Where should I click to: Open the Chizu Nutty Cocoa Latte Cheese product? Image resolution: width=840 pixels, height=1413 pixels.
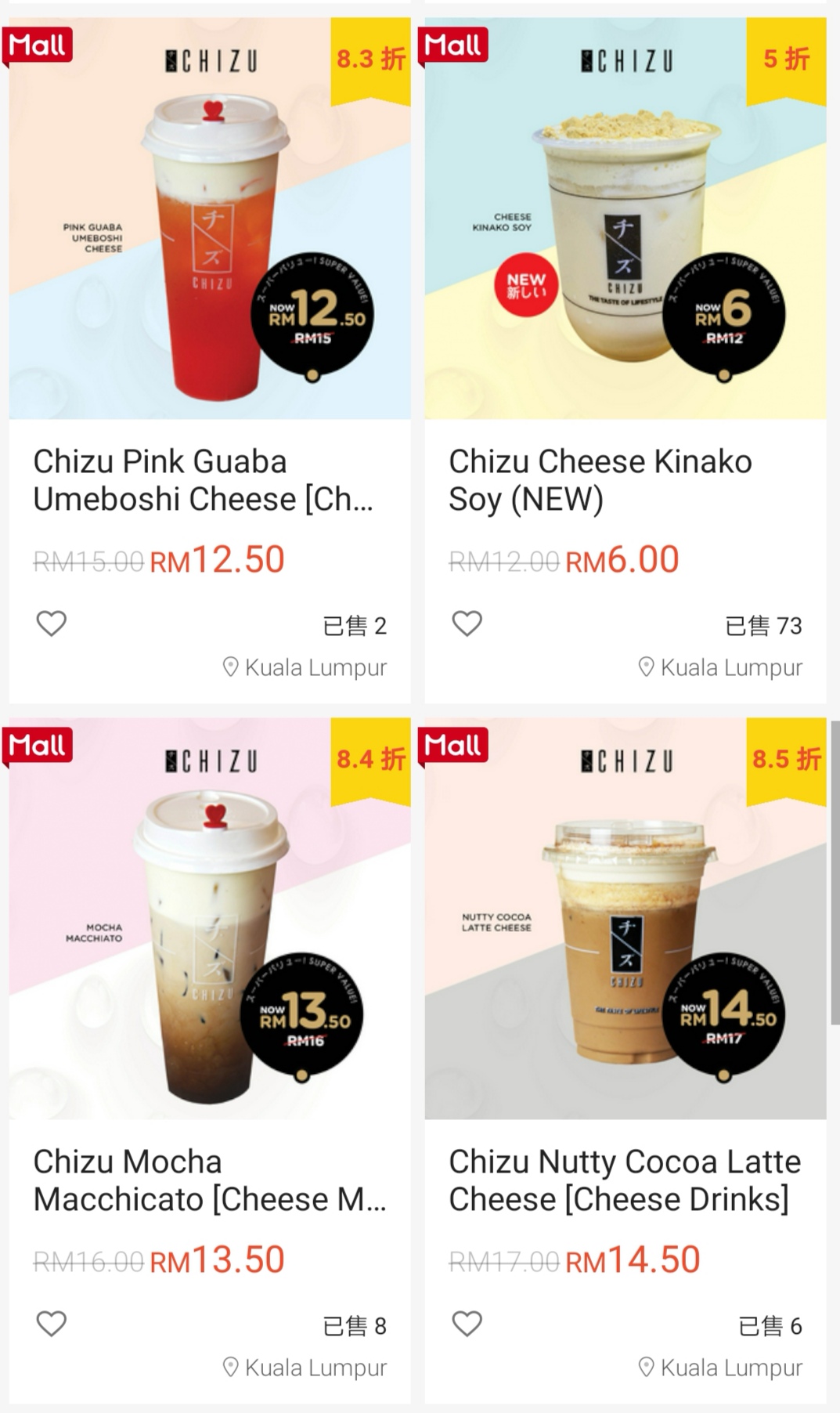(625, 918)
